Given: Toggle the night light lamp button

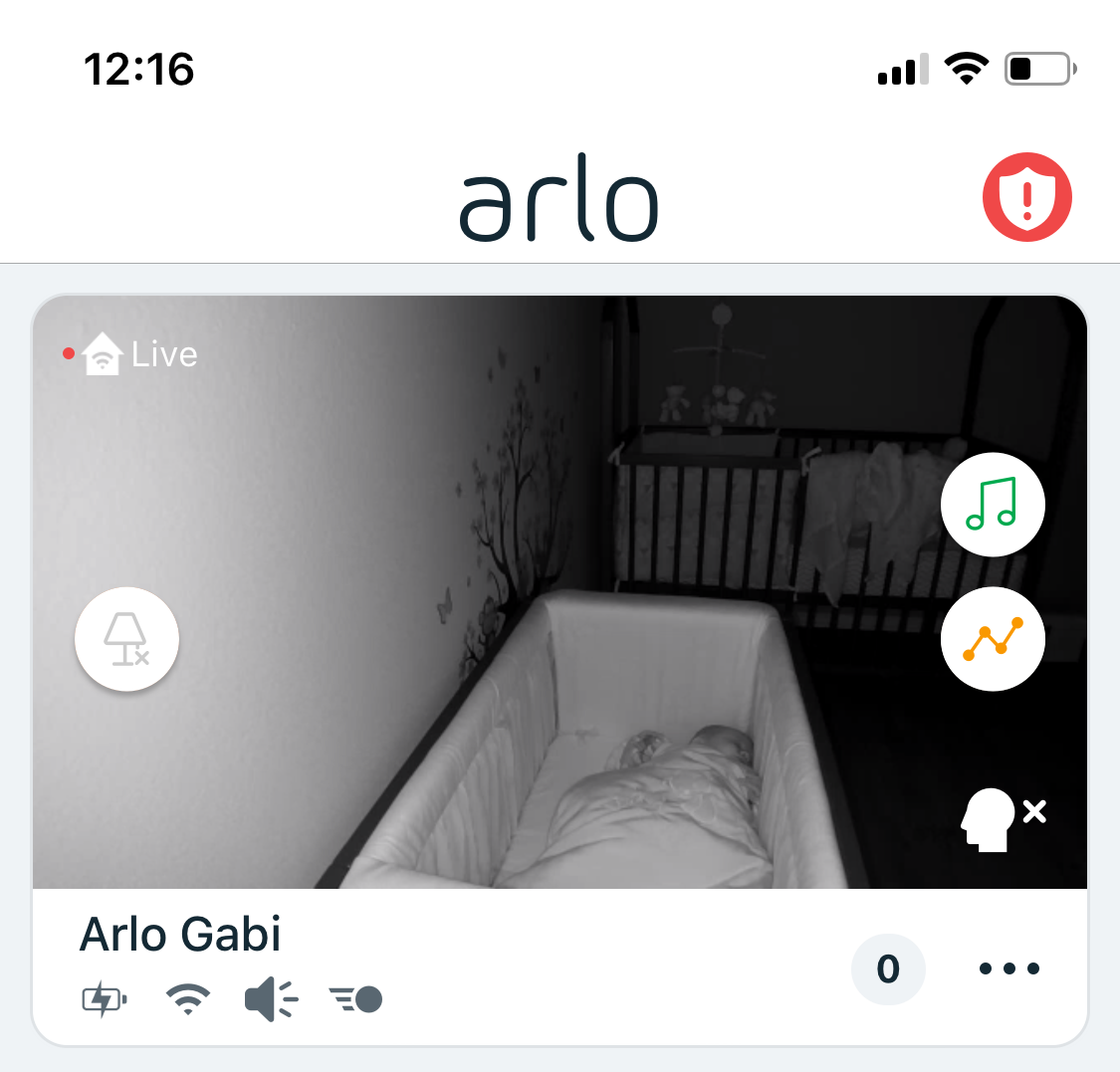Looking at the screenshot, I should tap(127, 639).
